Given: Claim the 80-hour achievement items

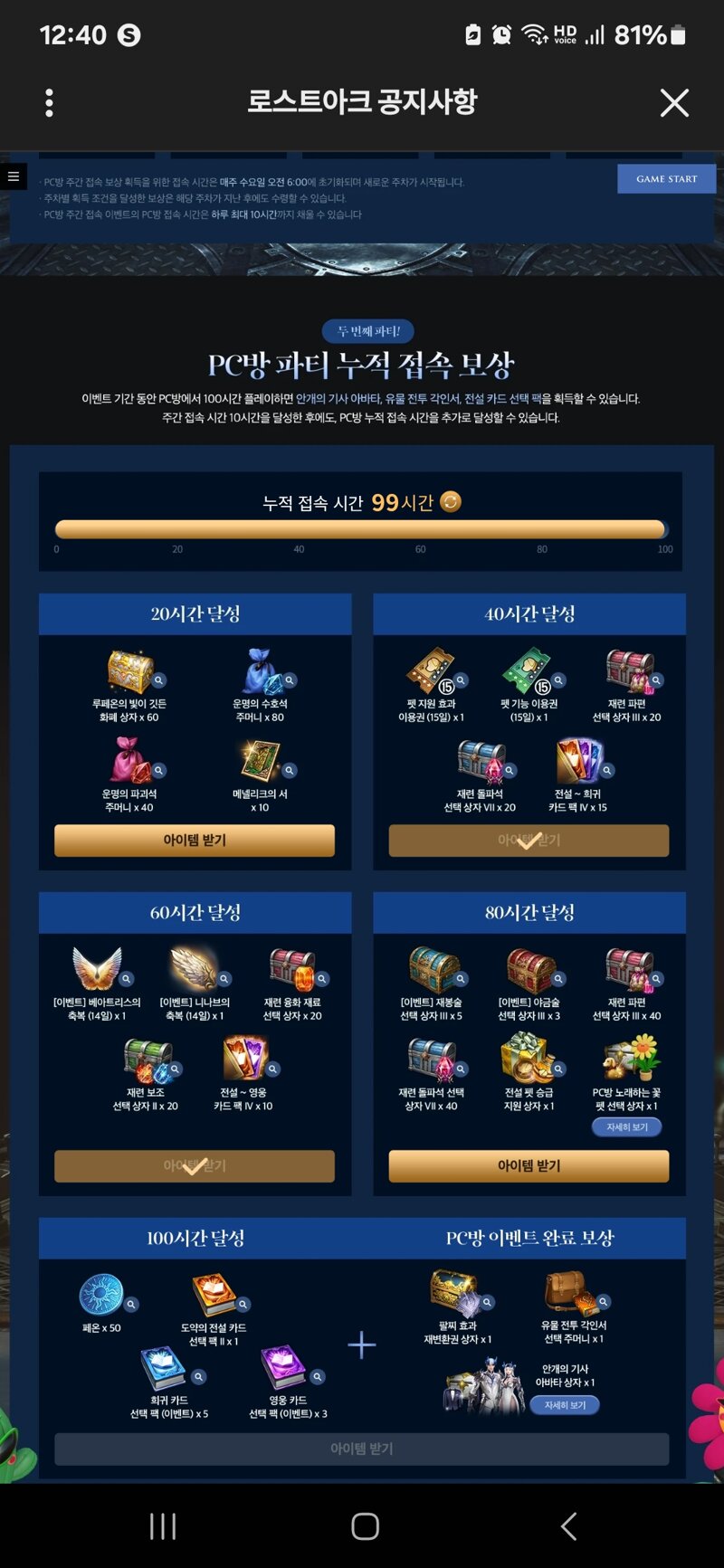Looking at the screenshot, I should [529, 1166].
